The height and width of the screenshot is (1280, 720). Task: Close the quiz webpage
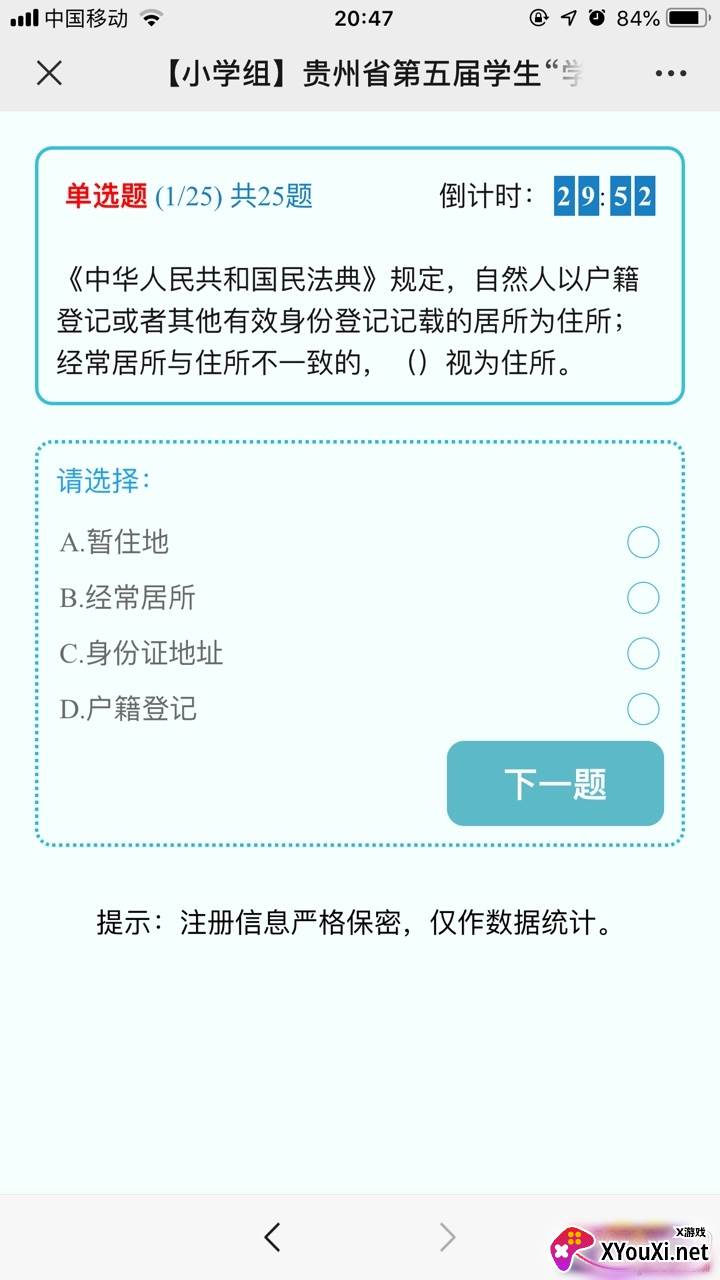(49, 73)
